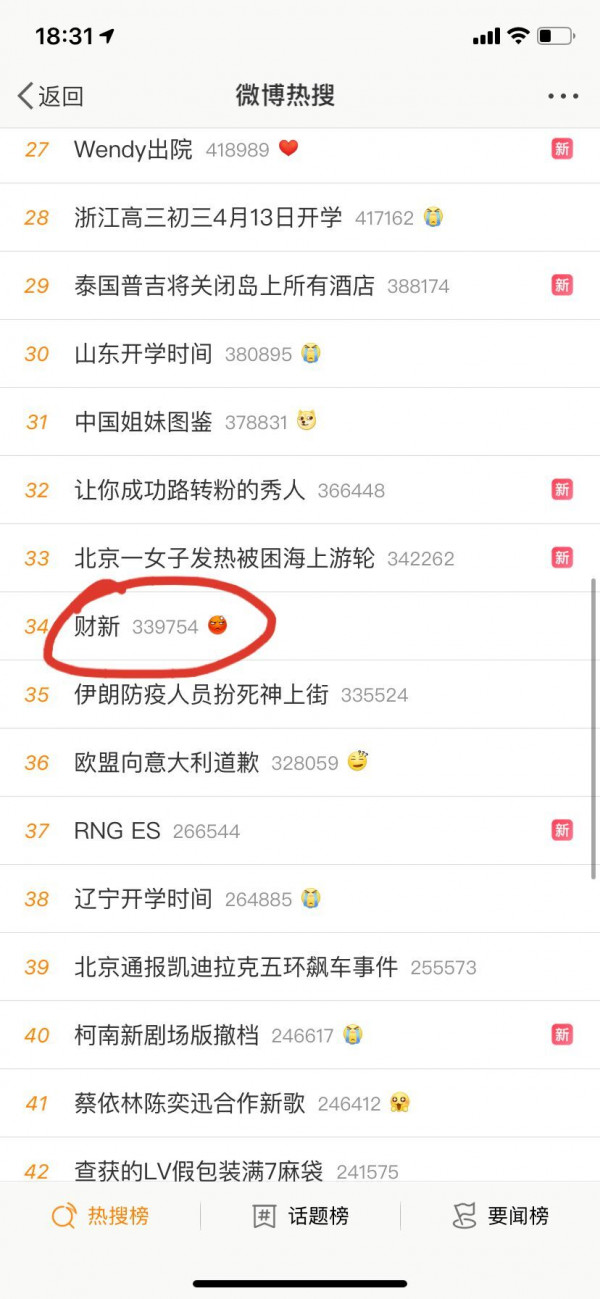Open topic 伊朗防疫人员扮死神上街
Viewport: 600px width, 1299px height.
pos(201,694)
